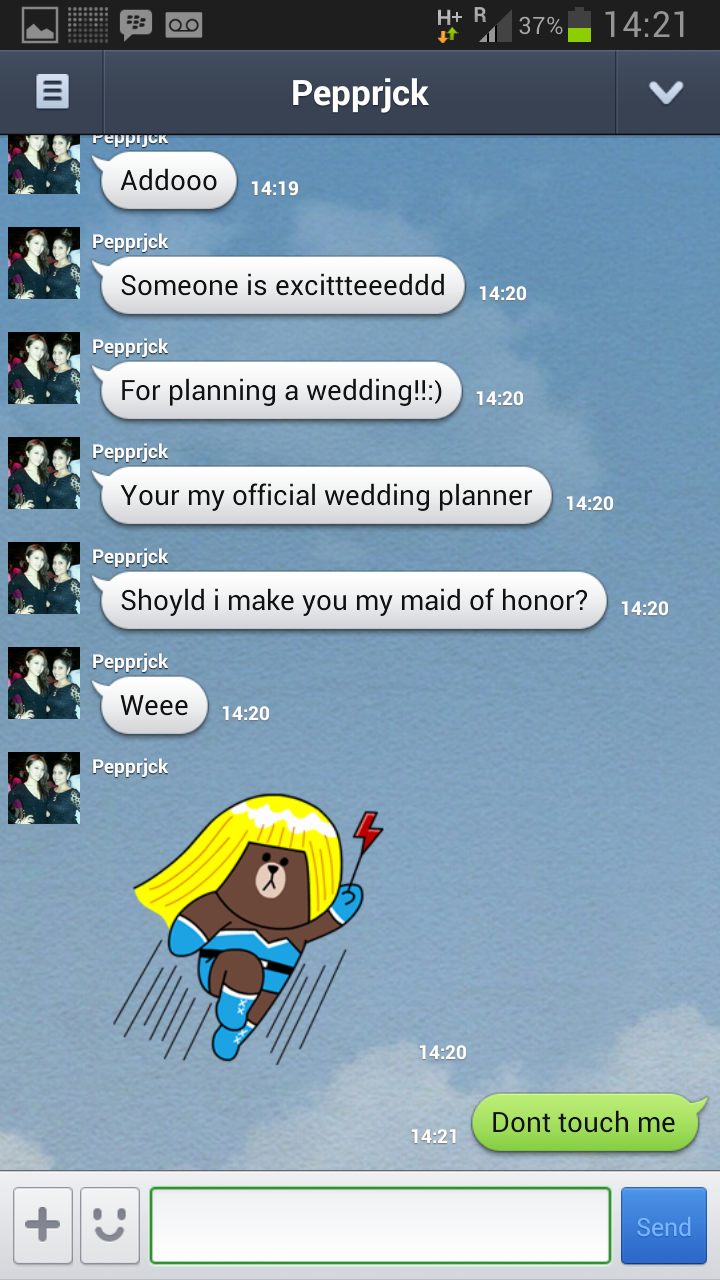Tap the message input field
The width and height of the screenshot is (720, 1280).
(x=380, y=1226)
